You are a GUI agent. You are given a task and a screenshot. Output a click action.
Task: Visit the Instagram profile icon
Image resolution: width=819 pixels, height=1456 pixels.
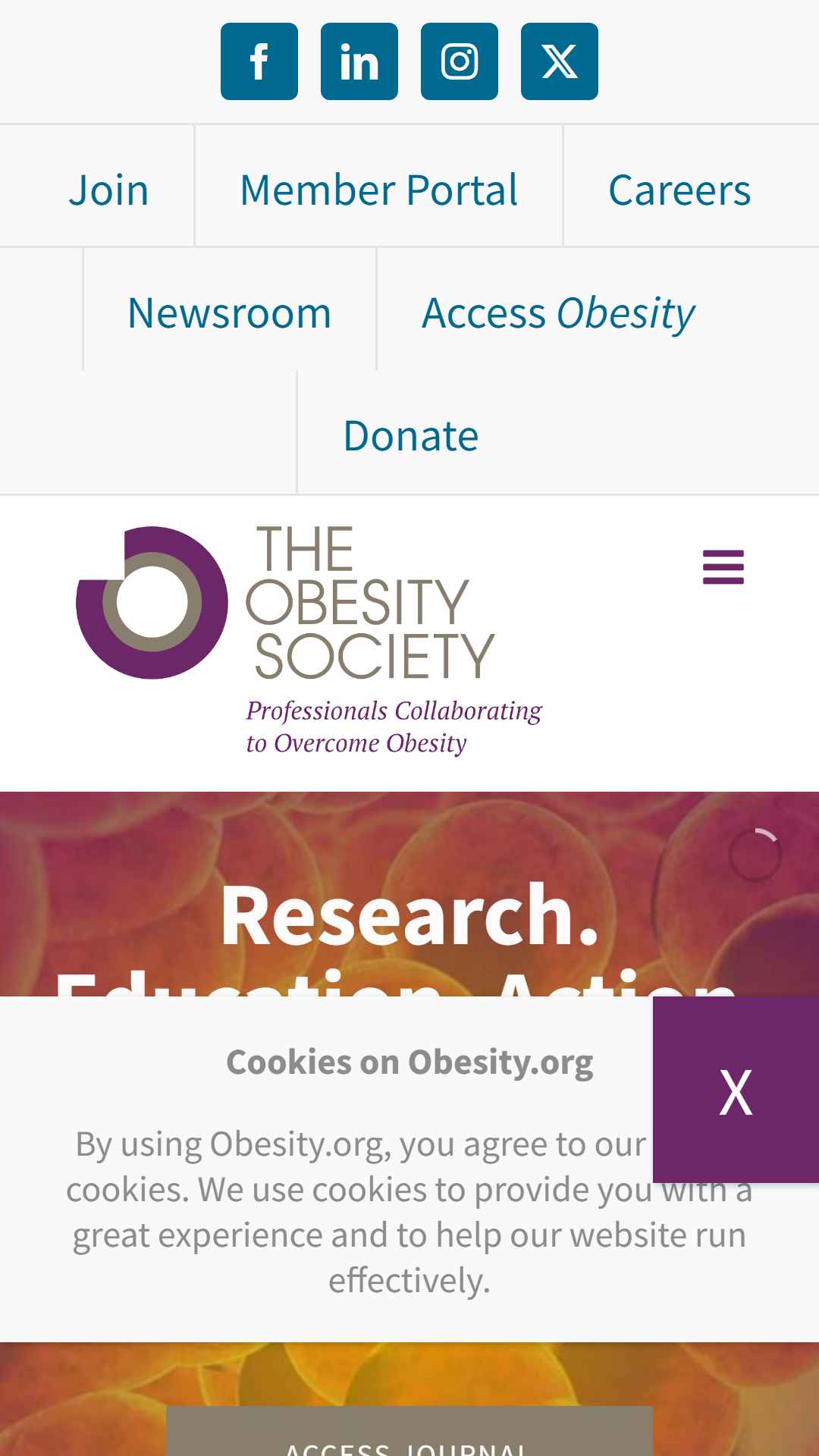(460, 61)
